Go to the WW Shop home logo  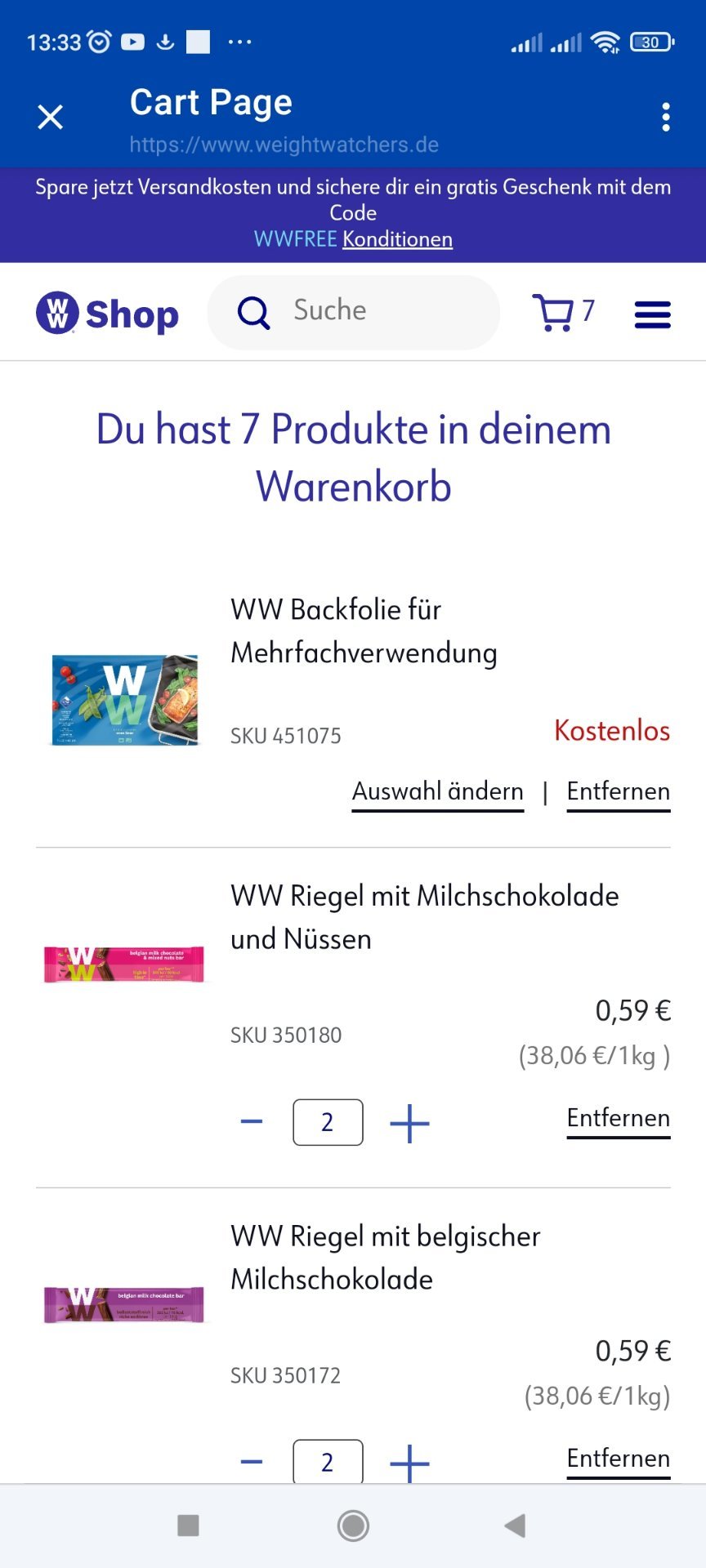point(107,314)
